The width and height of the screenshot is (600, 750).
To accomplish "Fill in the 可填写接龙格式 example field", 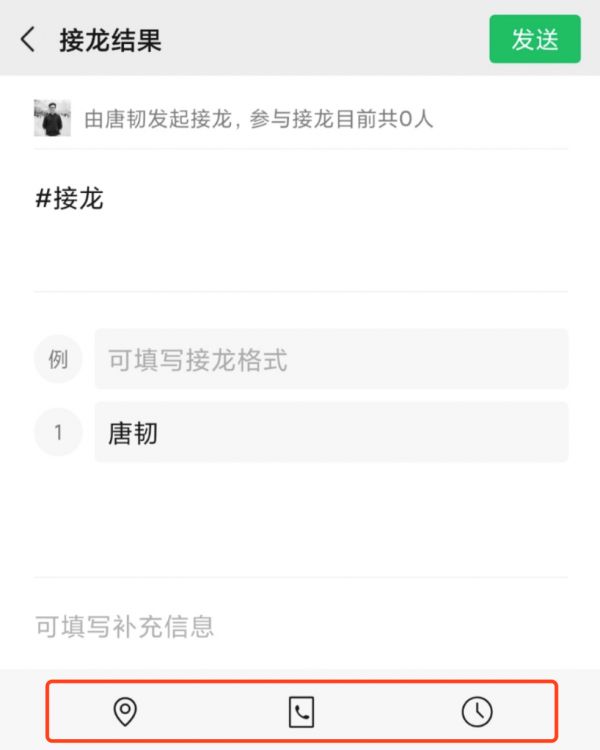I will pos(330,359).
